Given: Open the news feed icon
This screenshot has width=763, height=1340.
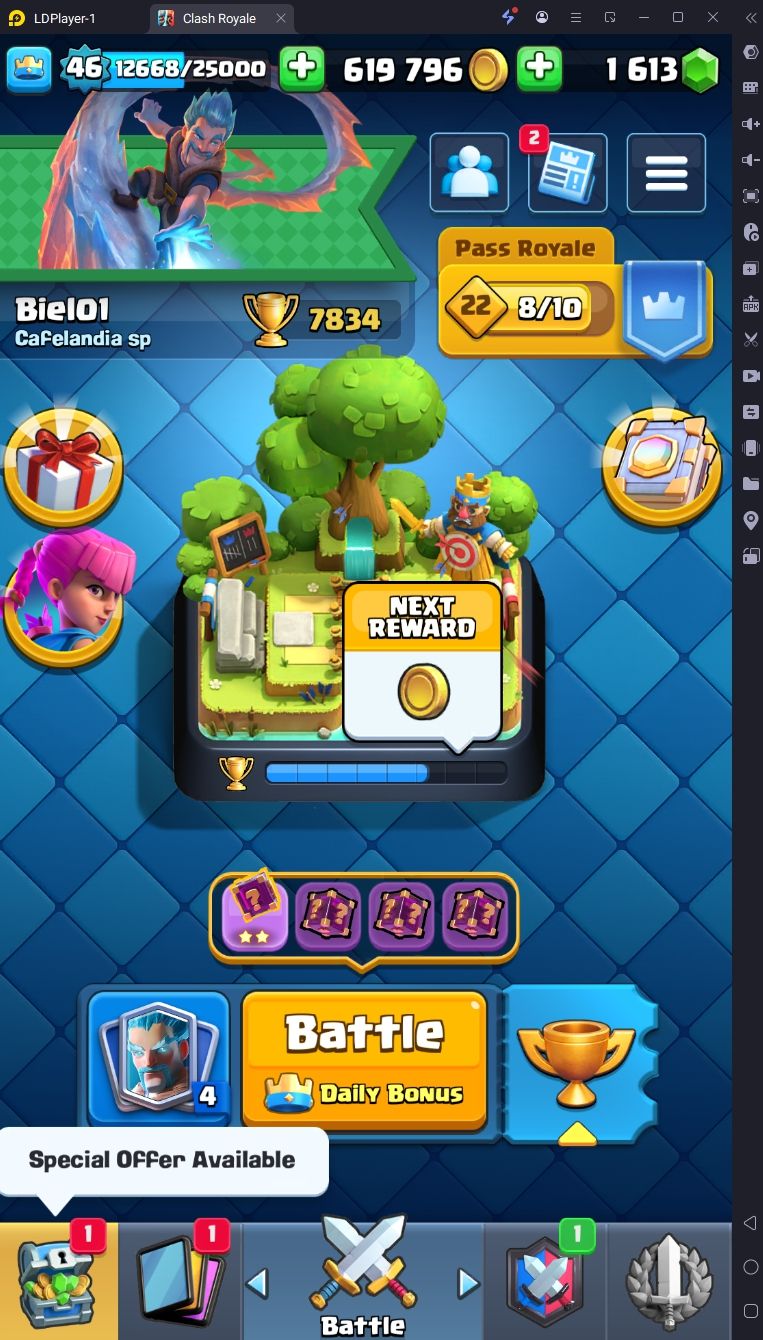Looking at the screenshot, I should [567, 173].
